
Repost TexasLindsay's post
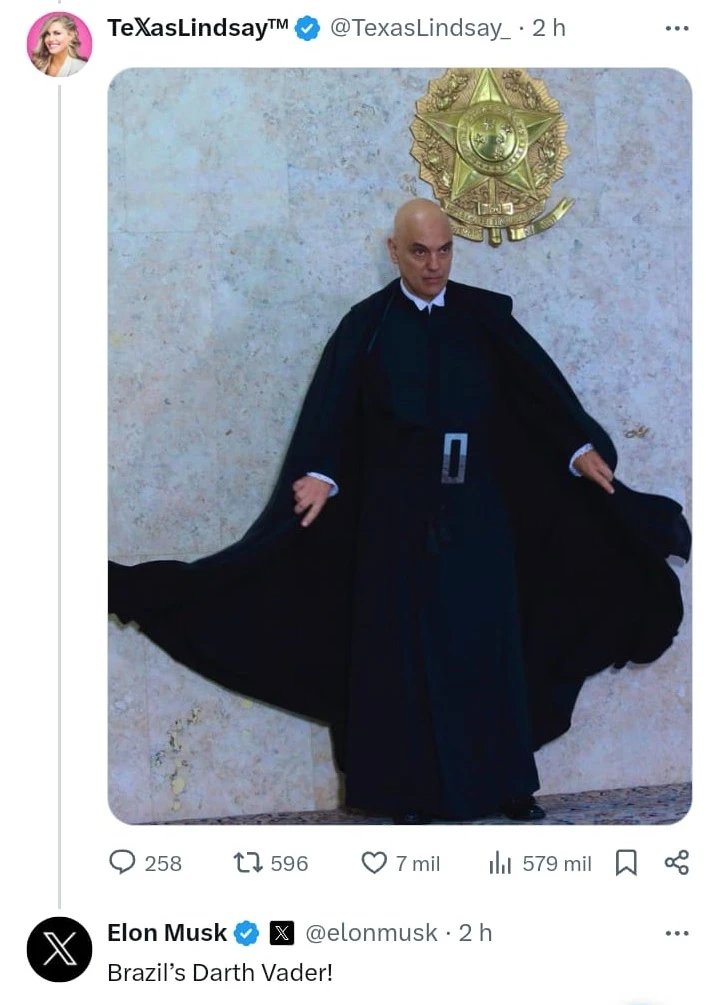[x=247, y=862]
